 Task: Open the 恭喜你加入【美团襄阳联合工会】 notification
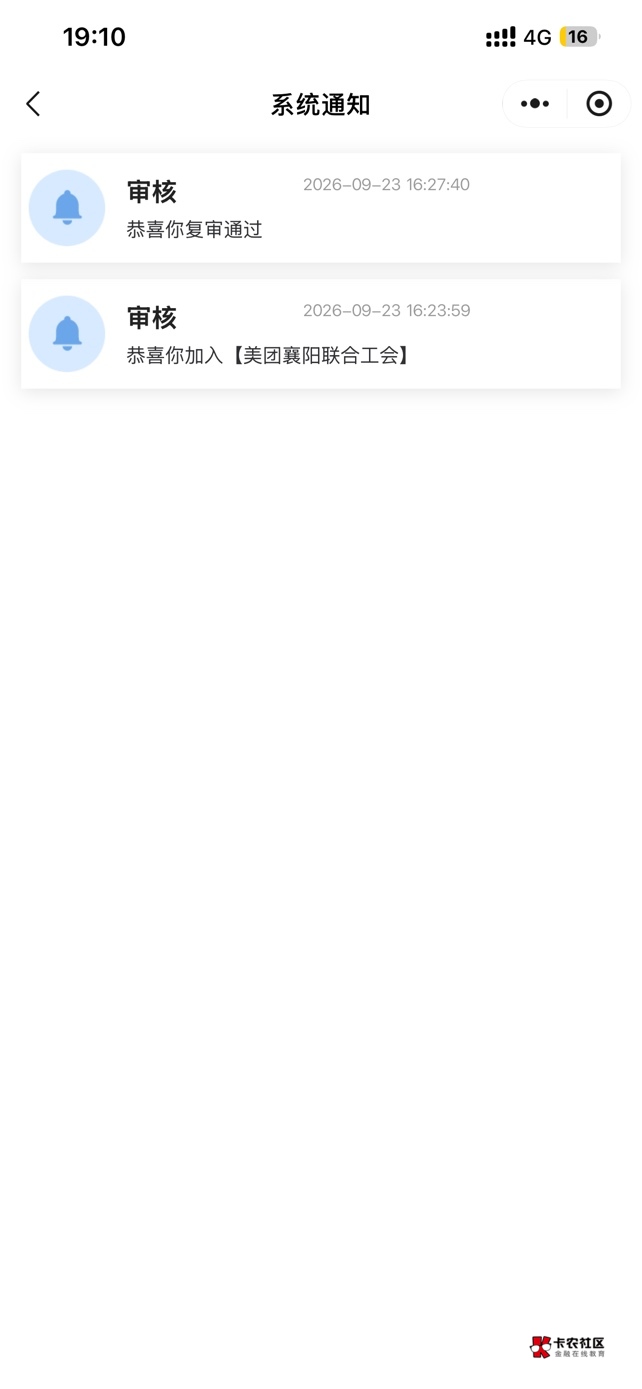(321, 334)
